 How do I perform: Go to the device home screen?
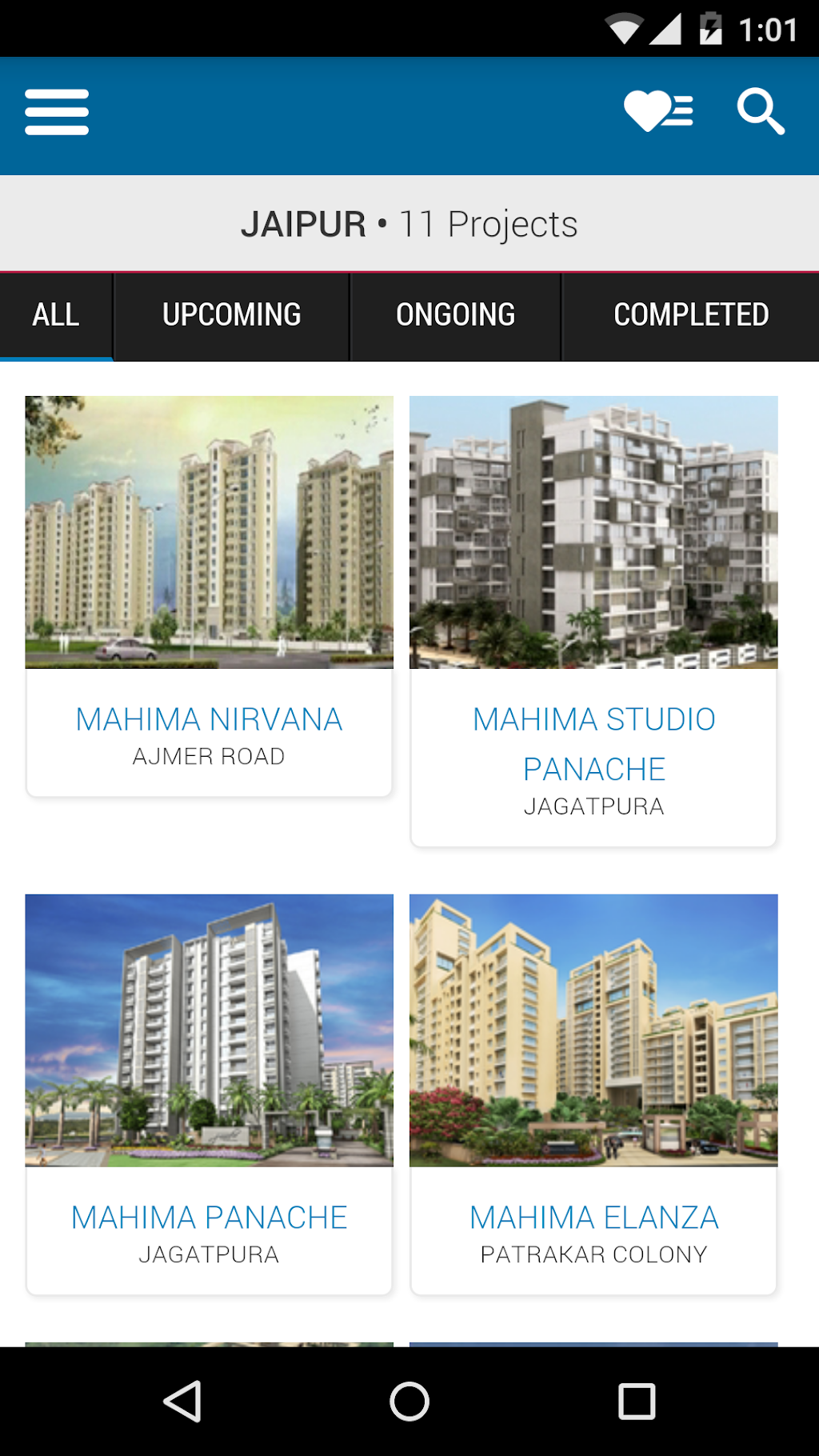(409, 1402)
